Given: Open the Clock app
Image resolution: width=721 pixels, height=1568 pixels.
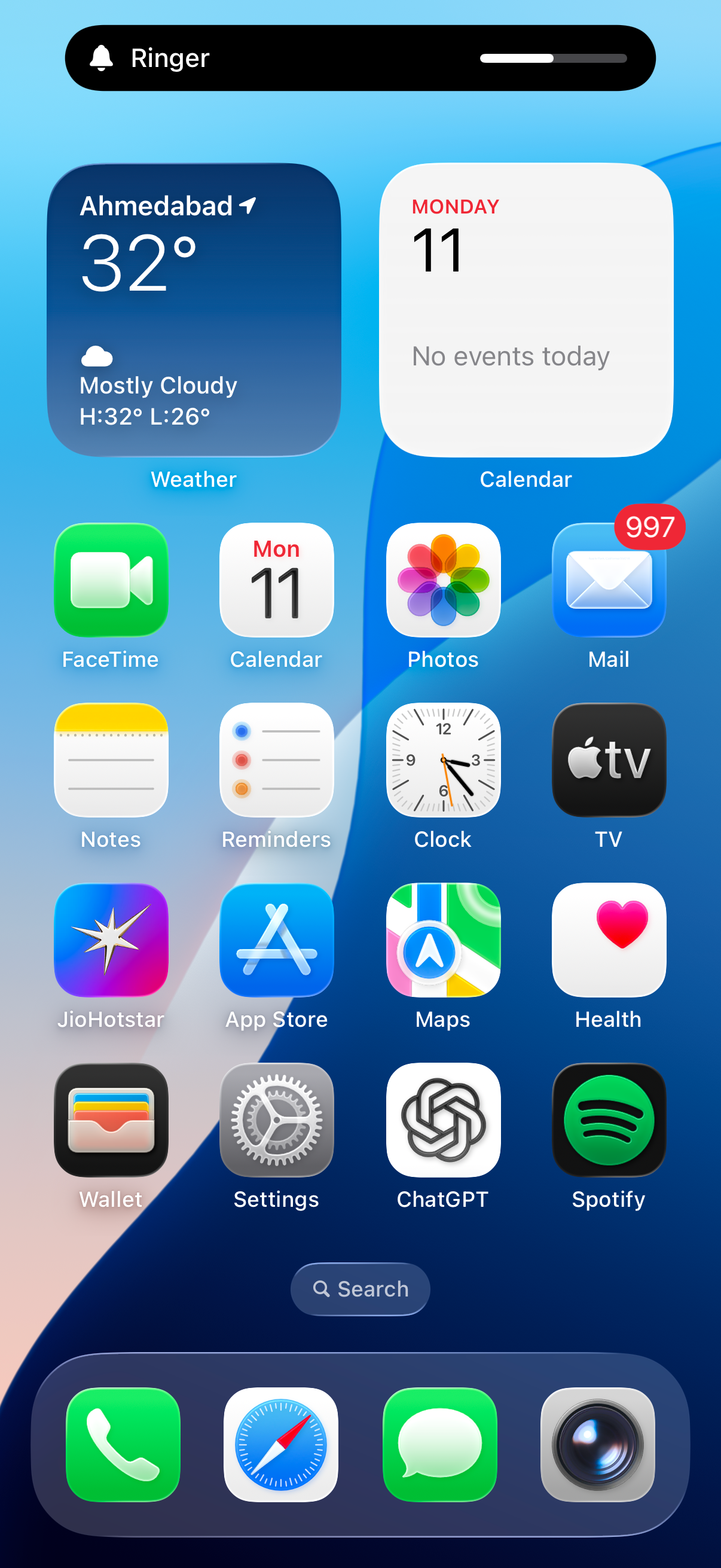Looking at the screenshot, I should click(x=443, y=760).
